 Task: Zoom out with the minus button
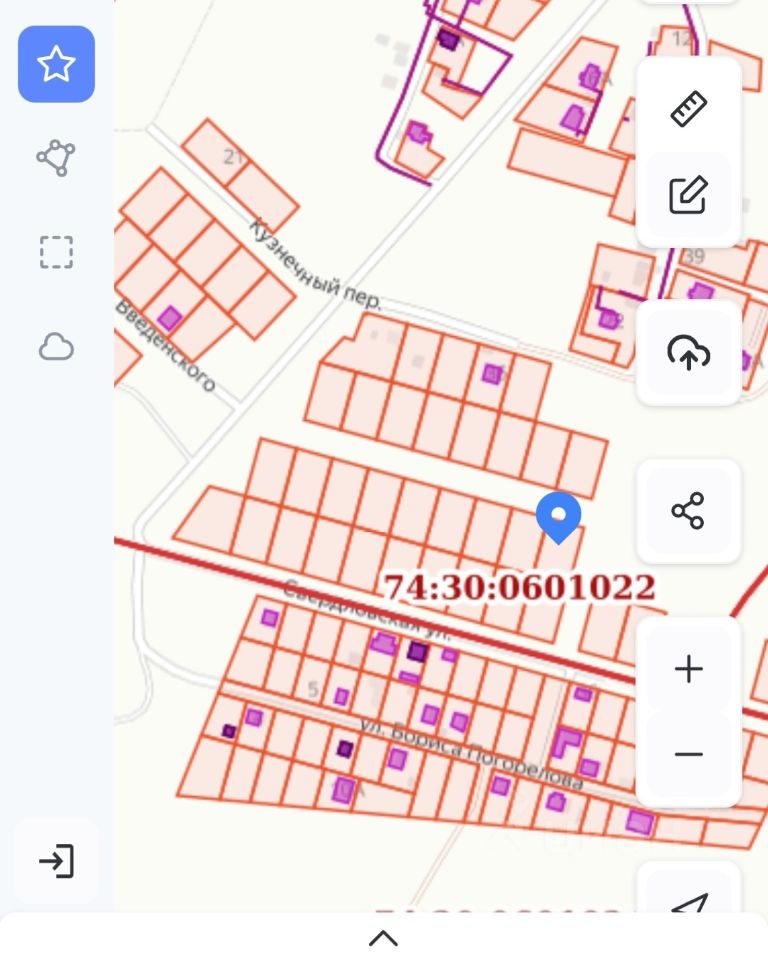click(x=688, y=754)
